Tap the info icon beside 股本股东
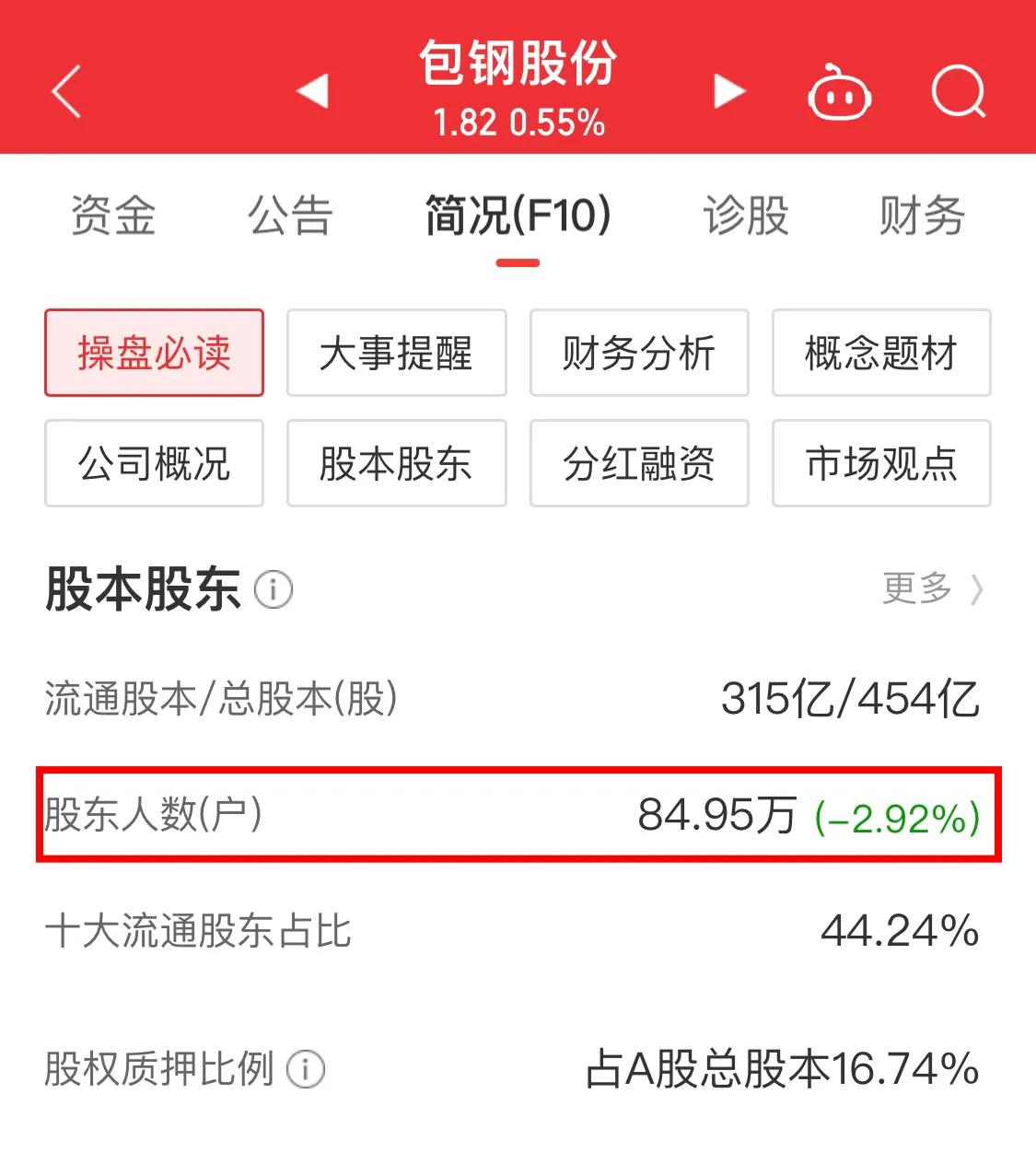The width and height of the screenshot is (1036, 1152). pyautogui.click(x=274, y=590)
